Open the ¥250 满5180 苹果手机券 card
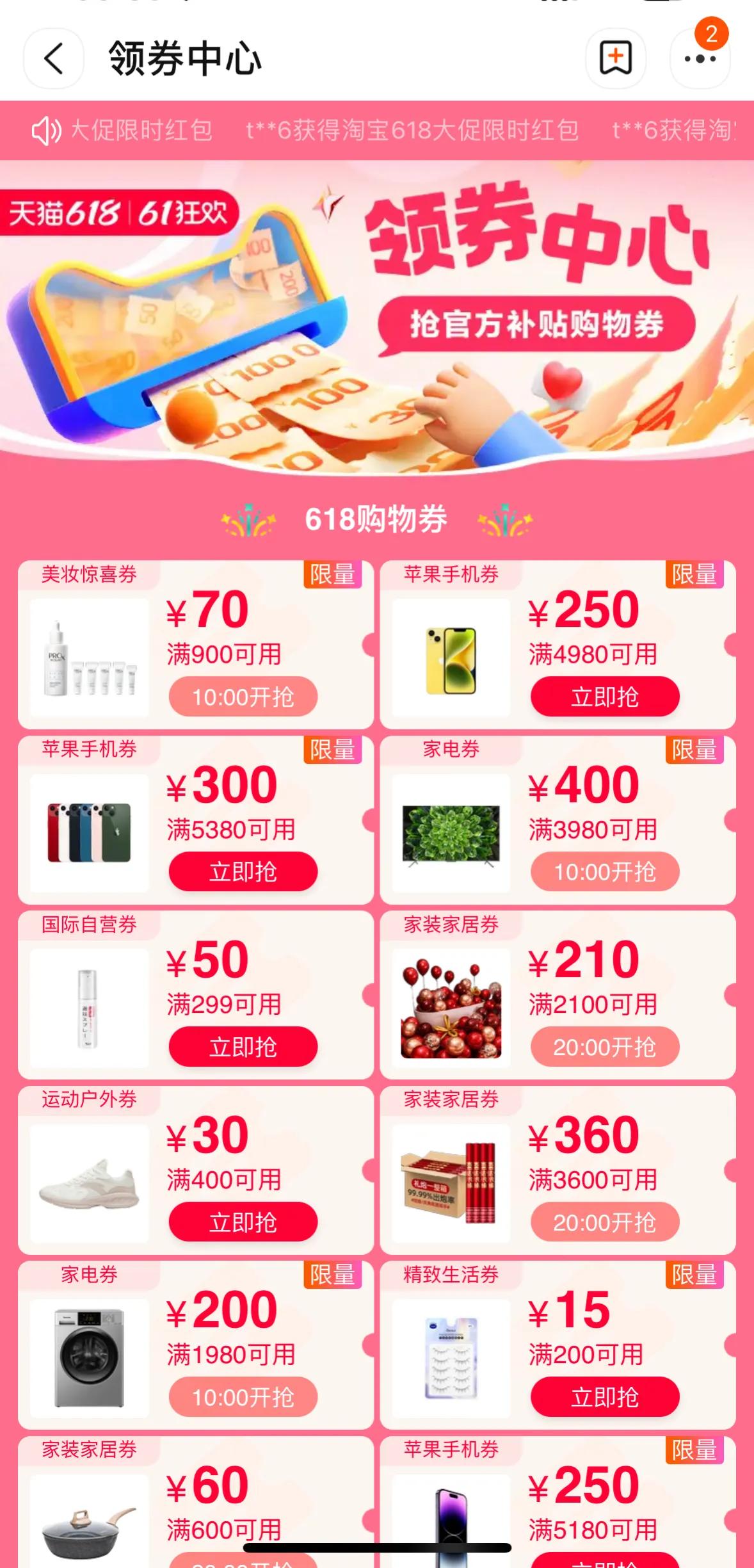Viewport: 754px width, 1568px height. click(557, 1498)
